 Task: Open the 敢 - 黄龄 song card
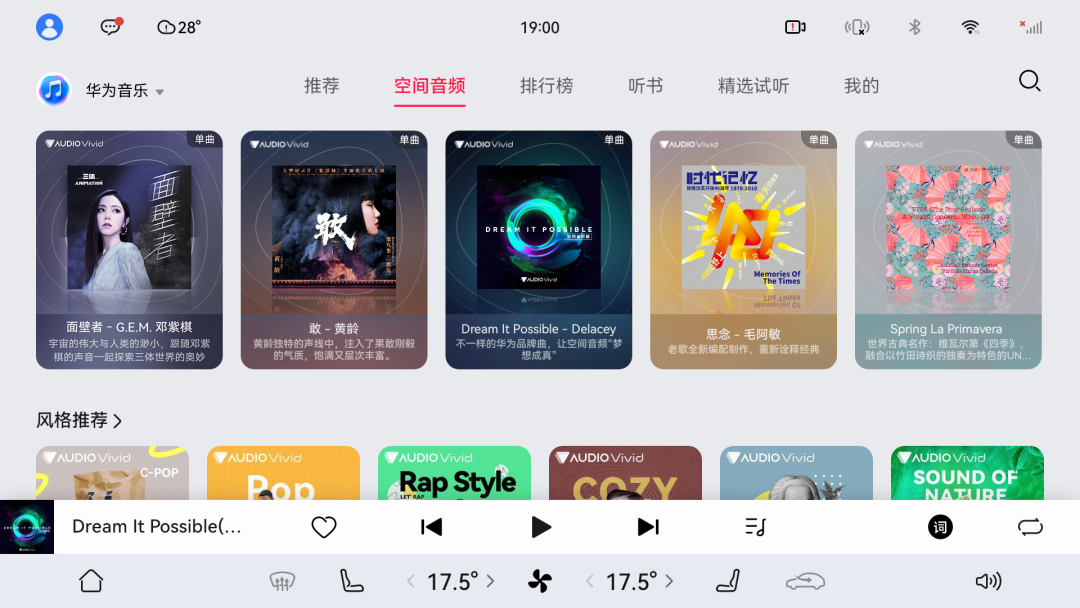pos(334,250)
